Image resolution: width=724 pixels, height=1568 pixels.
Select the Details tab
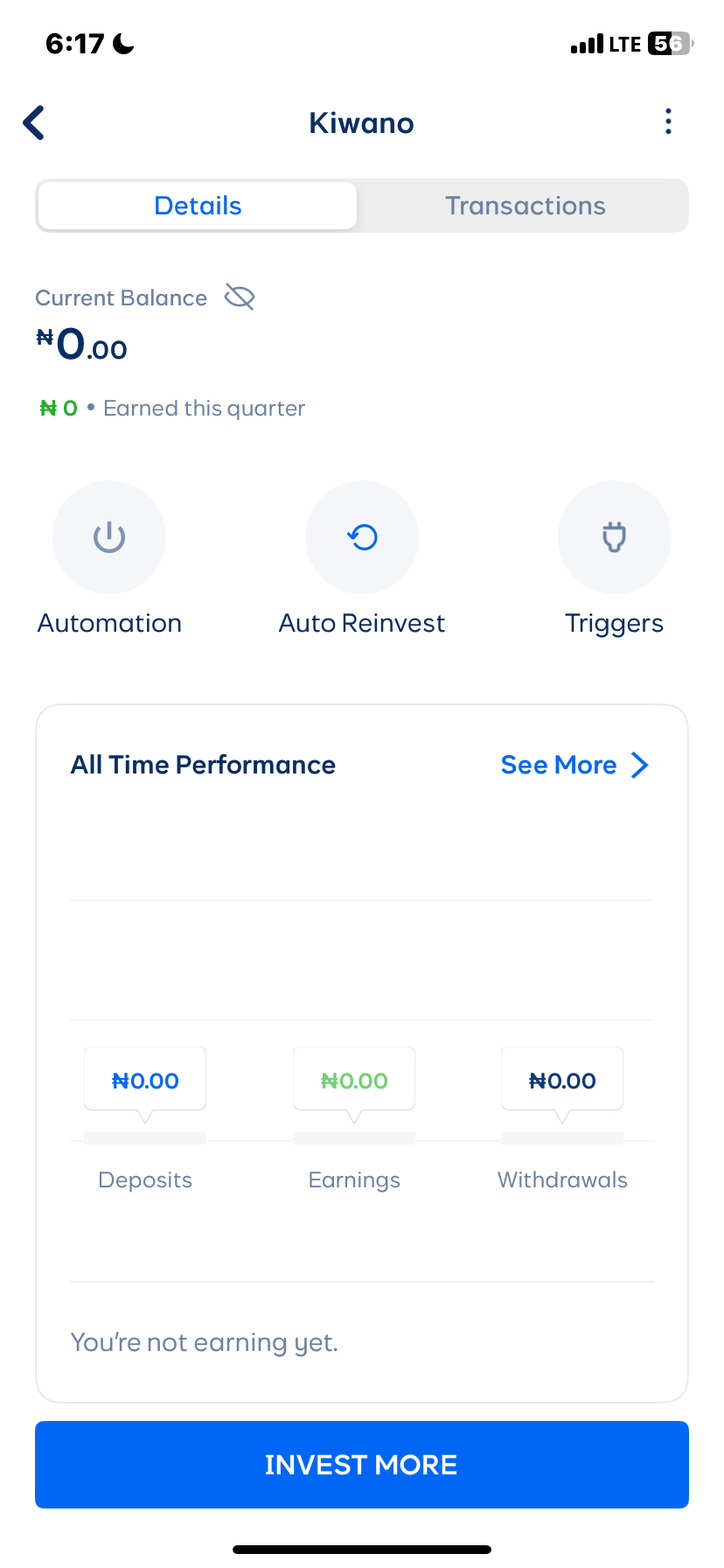[198, 205]
